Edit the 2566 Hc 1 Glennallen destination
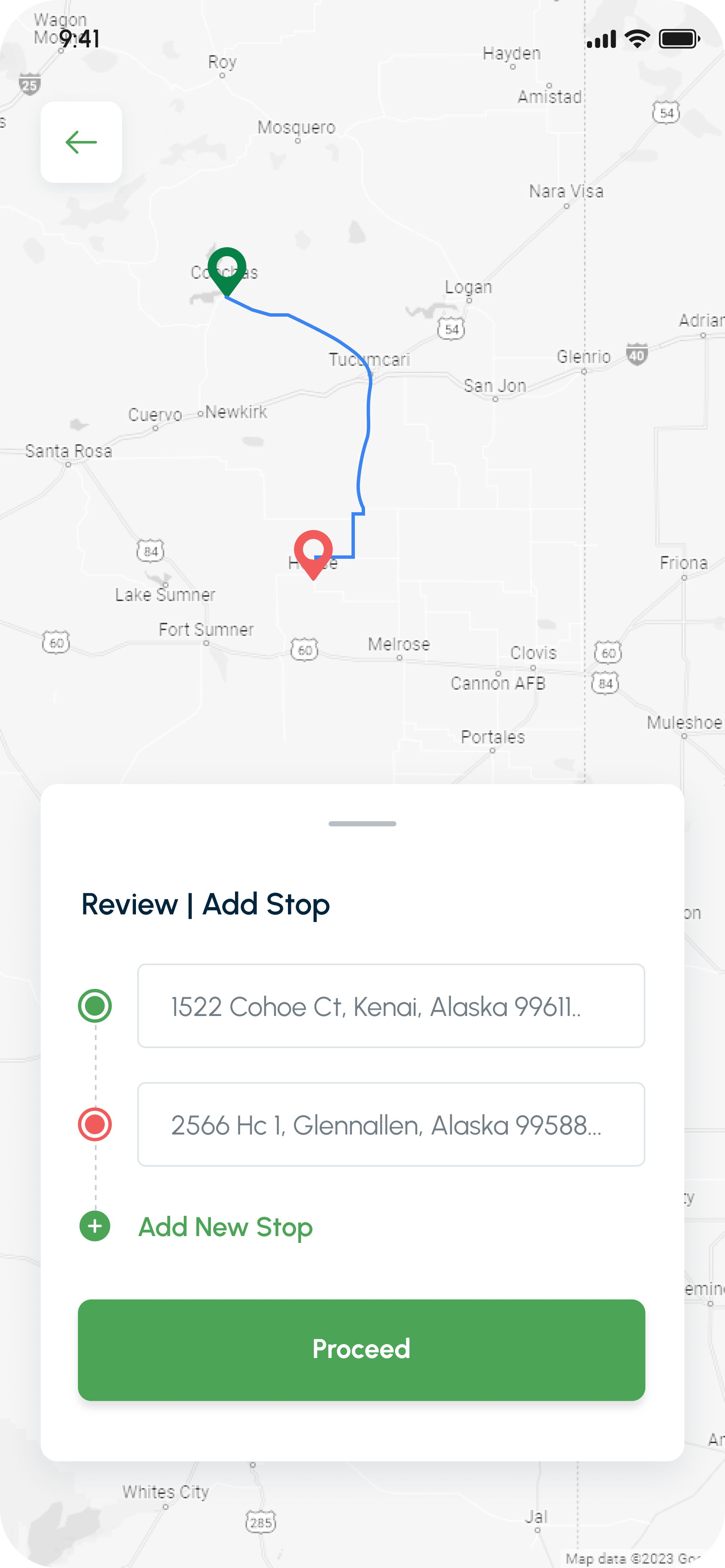The image size is (725, 1568). coord(391,1124)
